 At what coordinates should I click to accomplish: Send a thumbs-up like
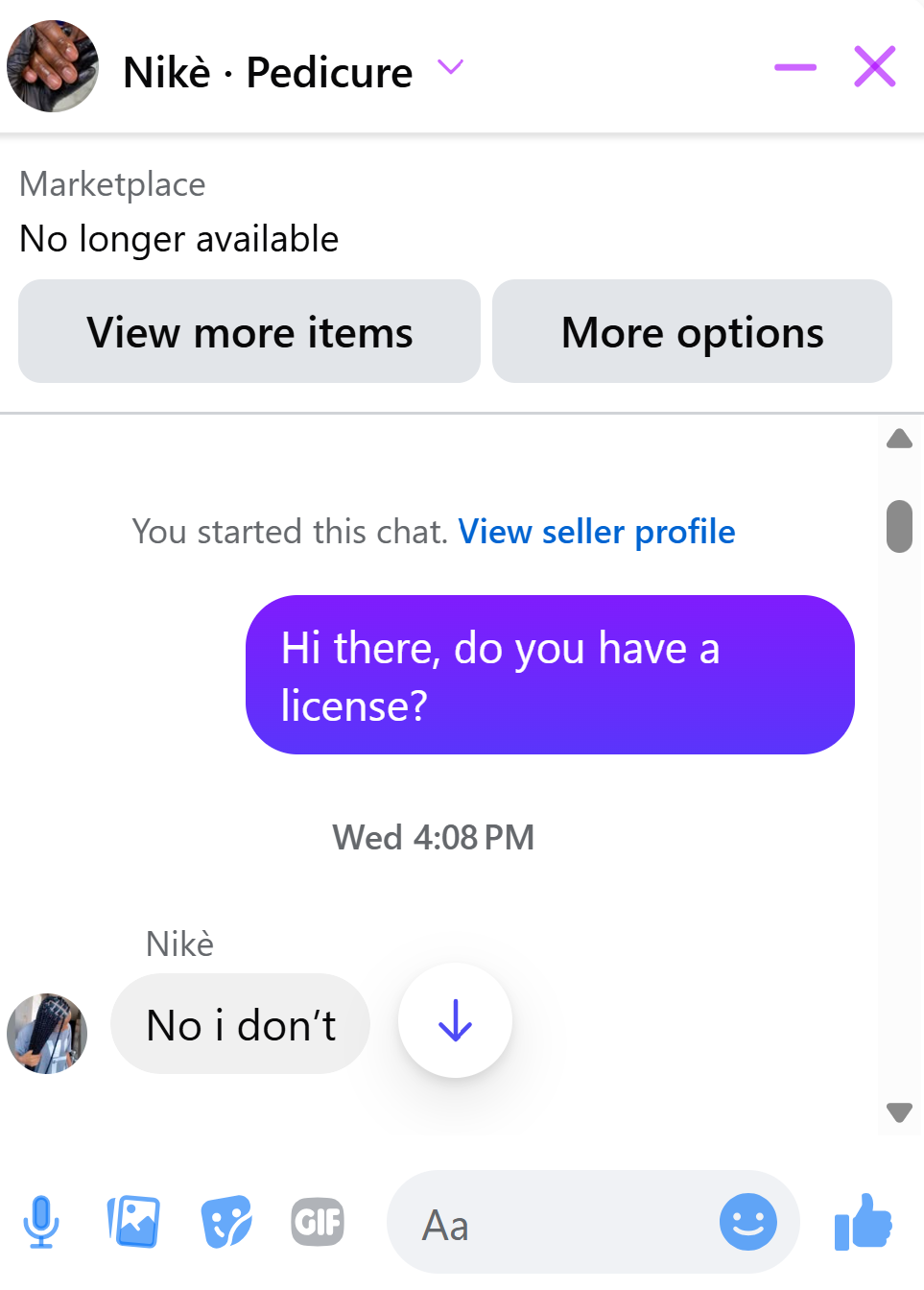pos(864,1222)
